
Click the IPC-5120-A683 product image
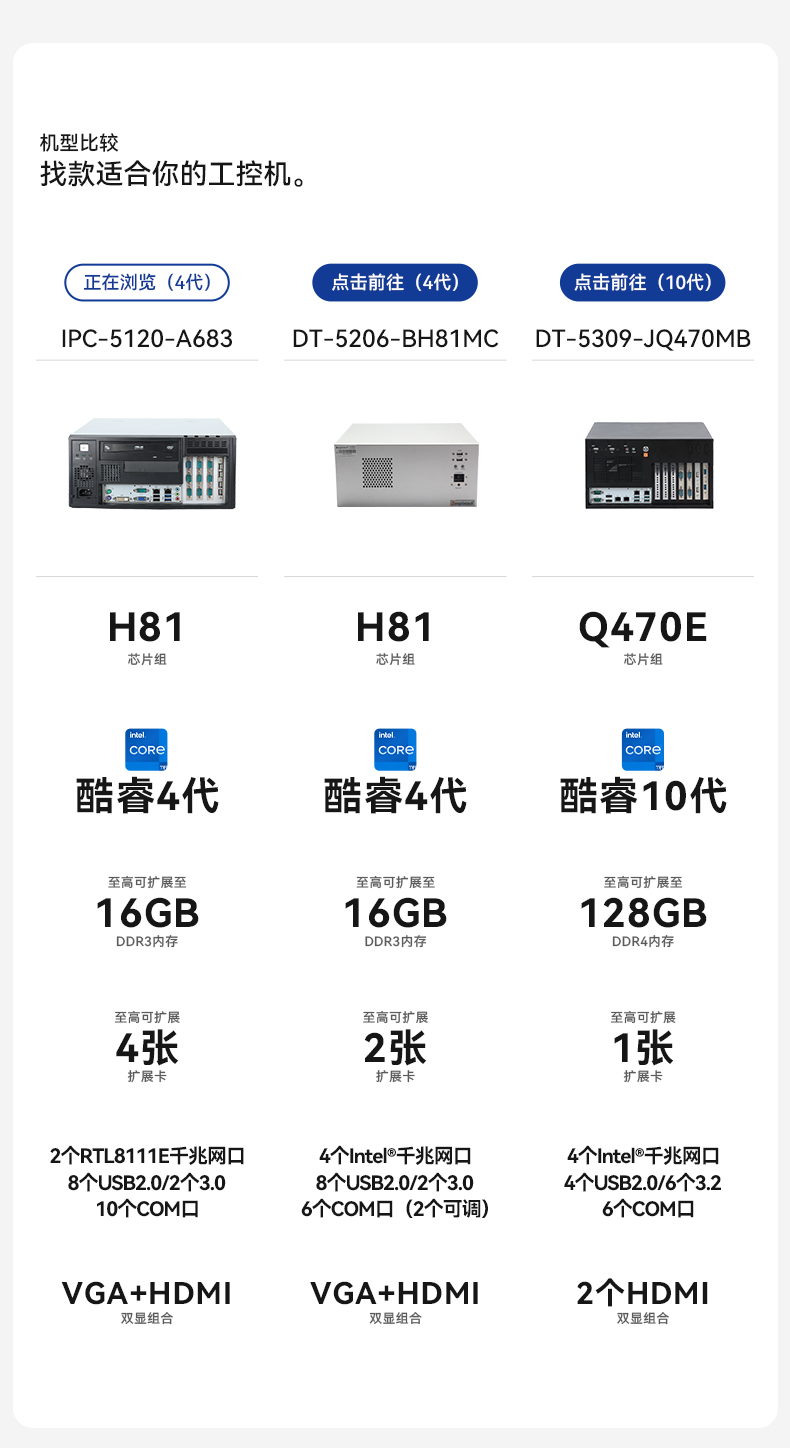coord(147,470)
